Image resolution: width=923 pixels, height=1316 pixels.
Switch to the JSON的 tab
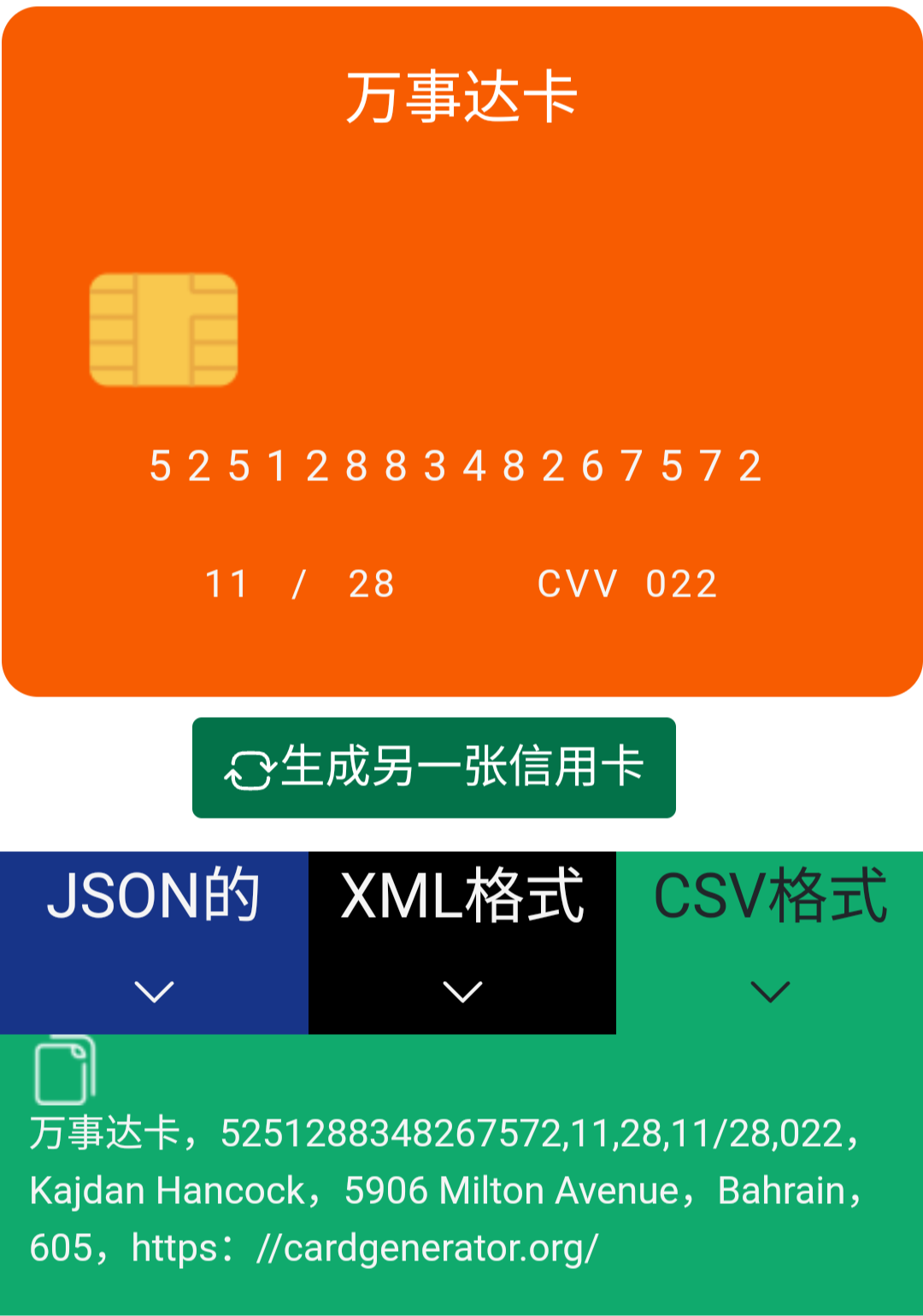click(153, 897)
